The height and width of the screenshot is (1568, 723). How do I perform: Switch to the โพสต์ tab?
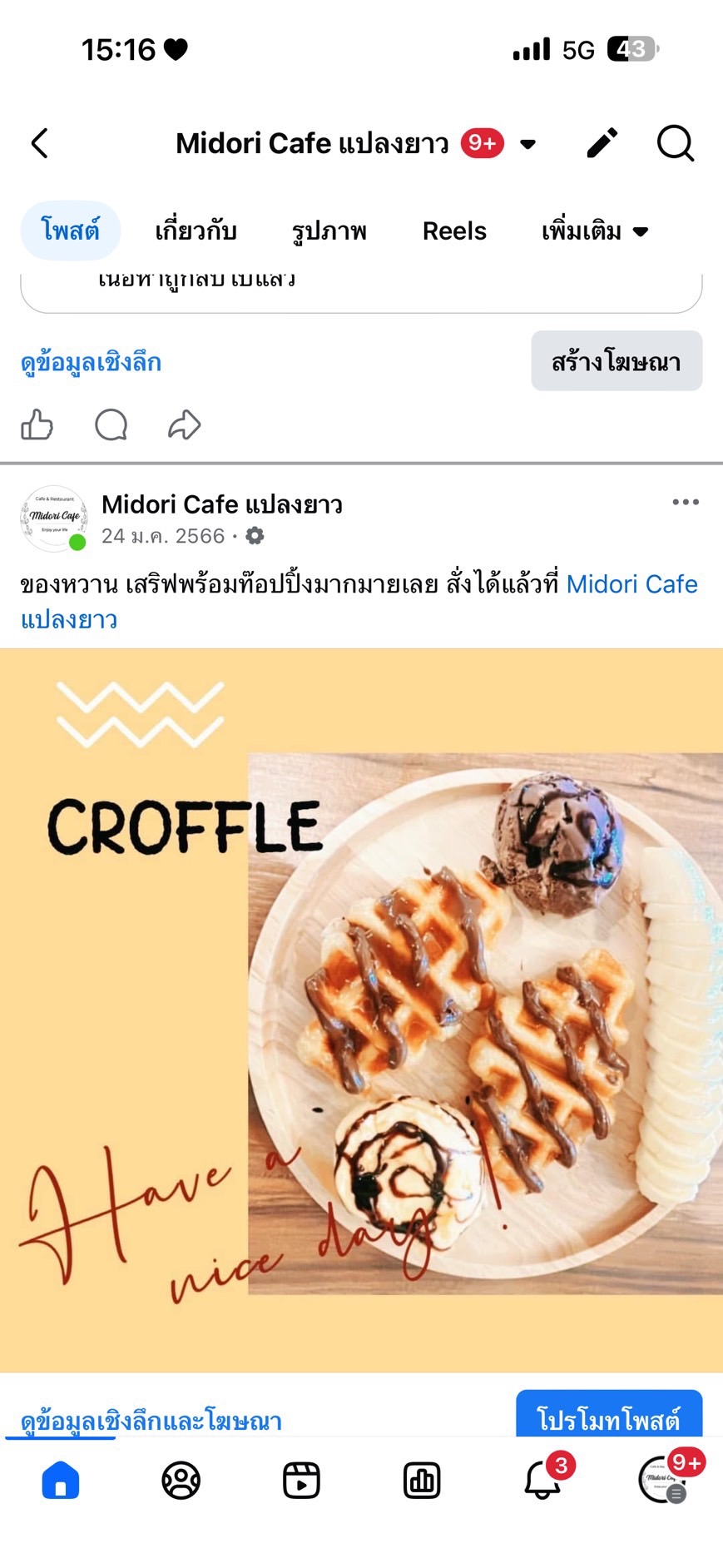click(71, 231)
